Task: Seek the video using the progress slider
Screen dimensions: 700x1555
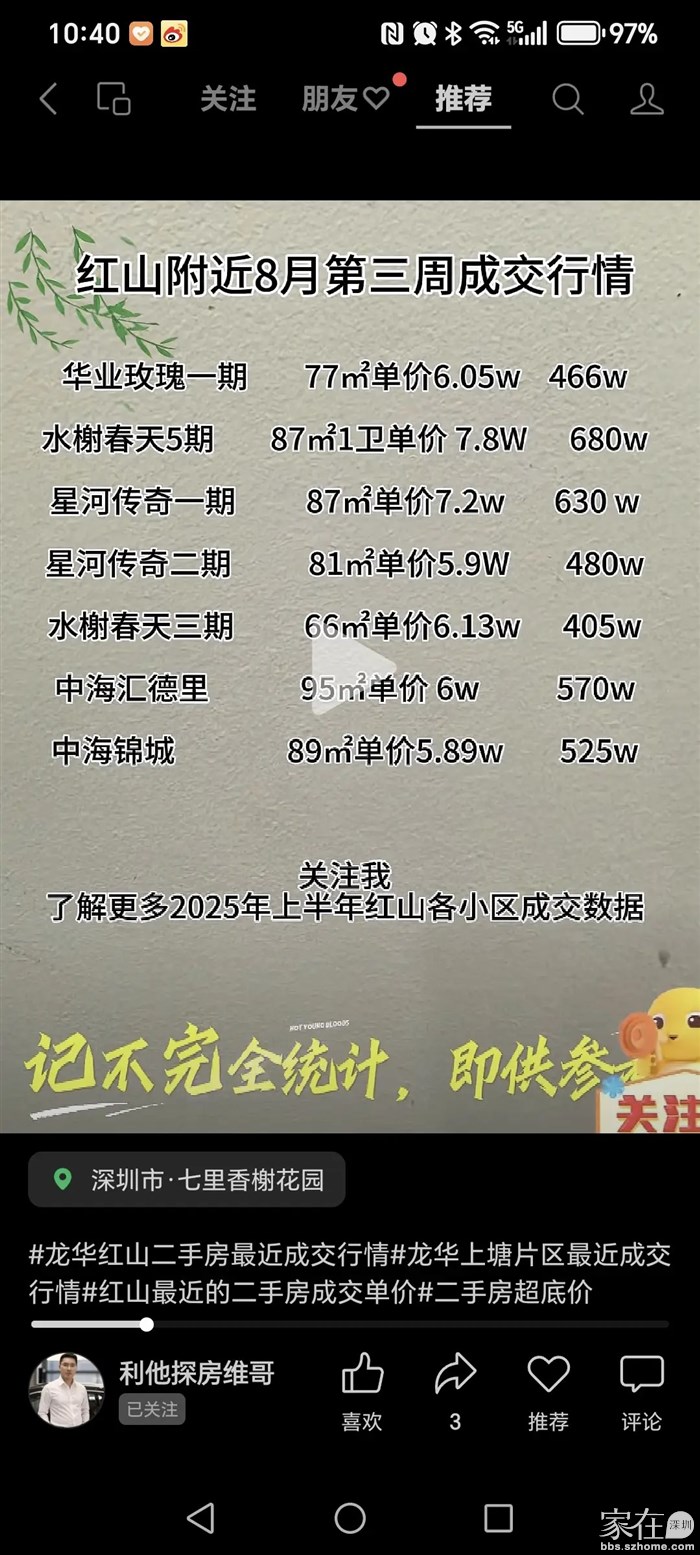Action: click(147, 1325)
